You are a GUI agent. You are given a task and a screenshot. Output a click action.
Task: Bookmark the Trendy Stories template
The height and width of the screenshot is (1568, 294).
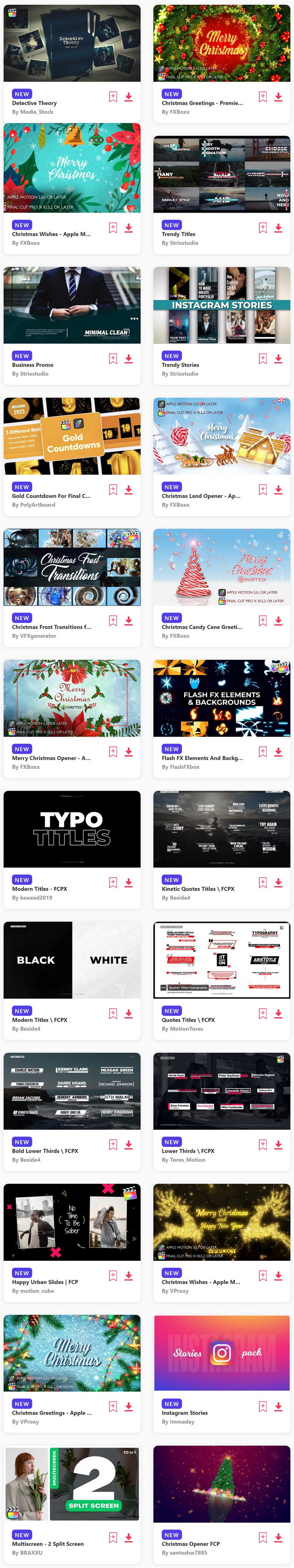[263, 358]
